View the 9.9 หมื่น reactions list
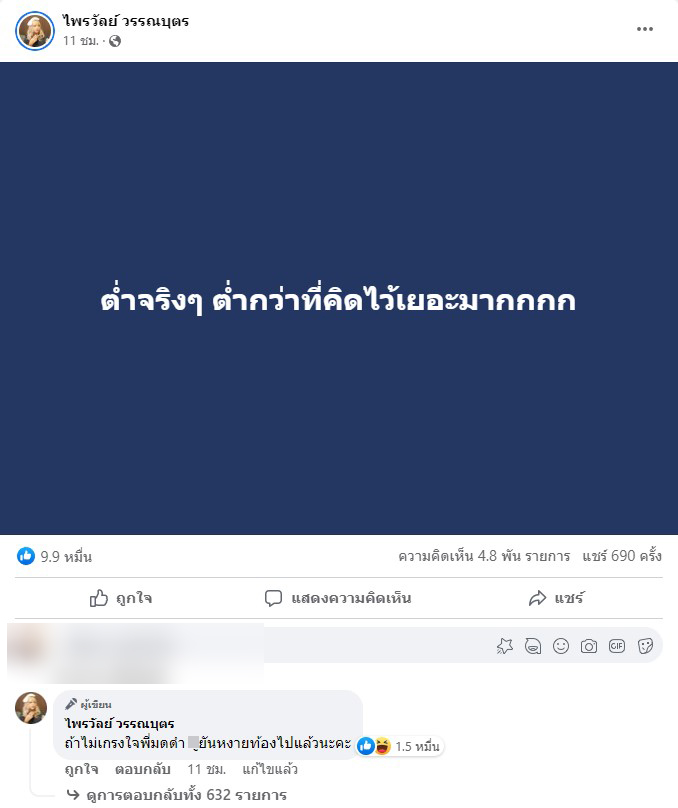The image size is (678, 808). click(x=55, y=556)
